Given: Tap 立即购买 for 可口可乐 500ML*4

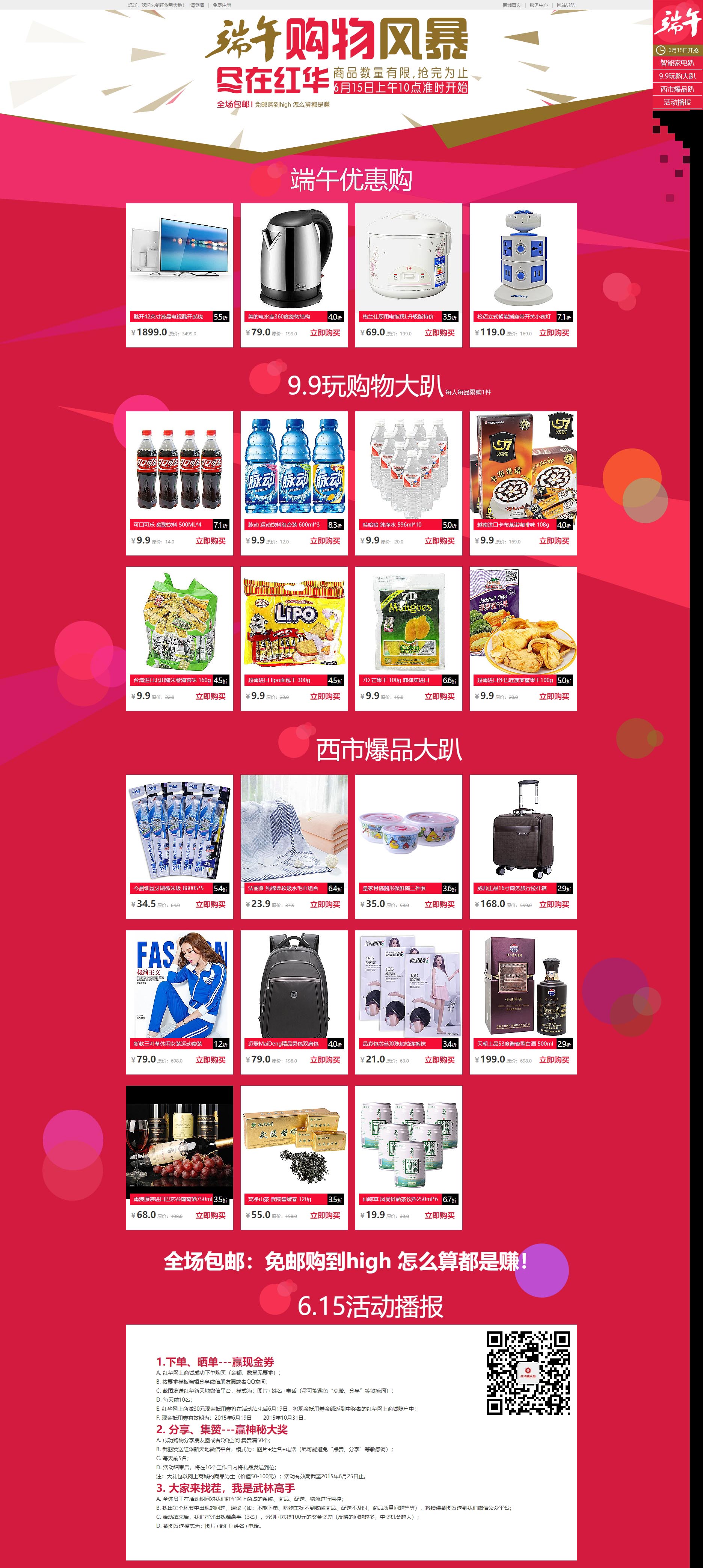Looking at the screenshot, I should 211,541.
